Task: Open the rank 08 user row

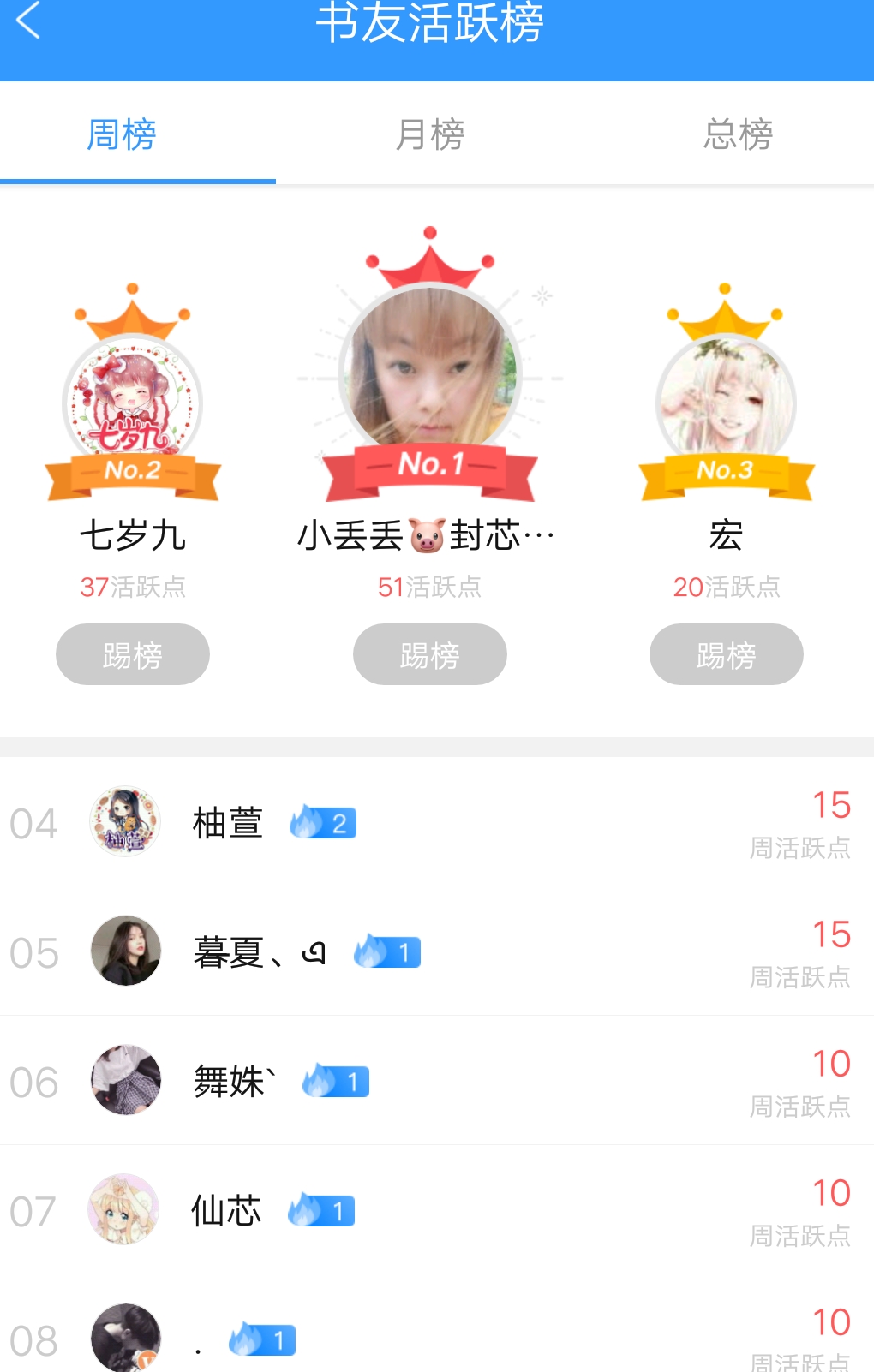Action: tap(428, 1336)
